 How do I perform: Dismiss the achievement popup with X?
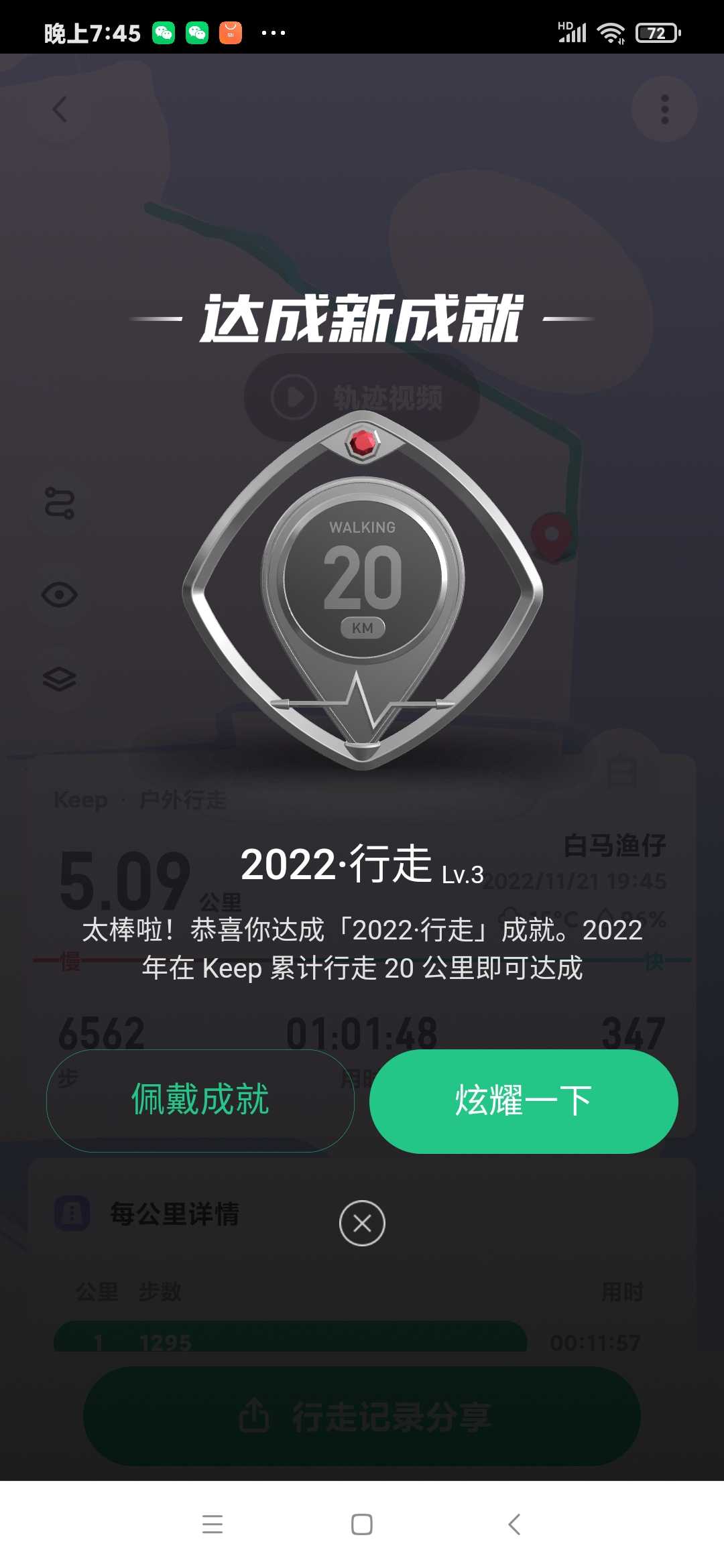coord(362,1223)
